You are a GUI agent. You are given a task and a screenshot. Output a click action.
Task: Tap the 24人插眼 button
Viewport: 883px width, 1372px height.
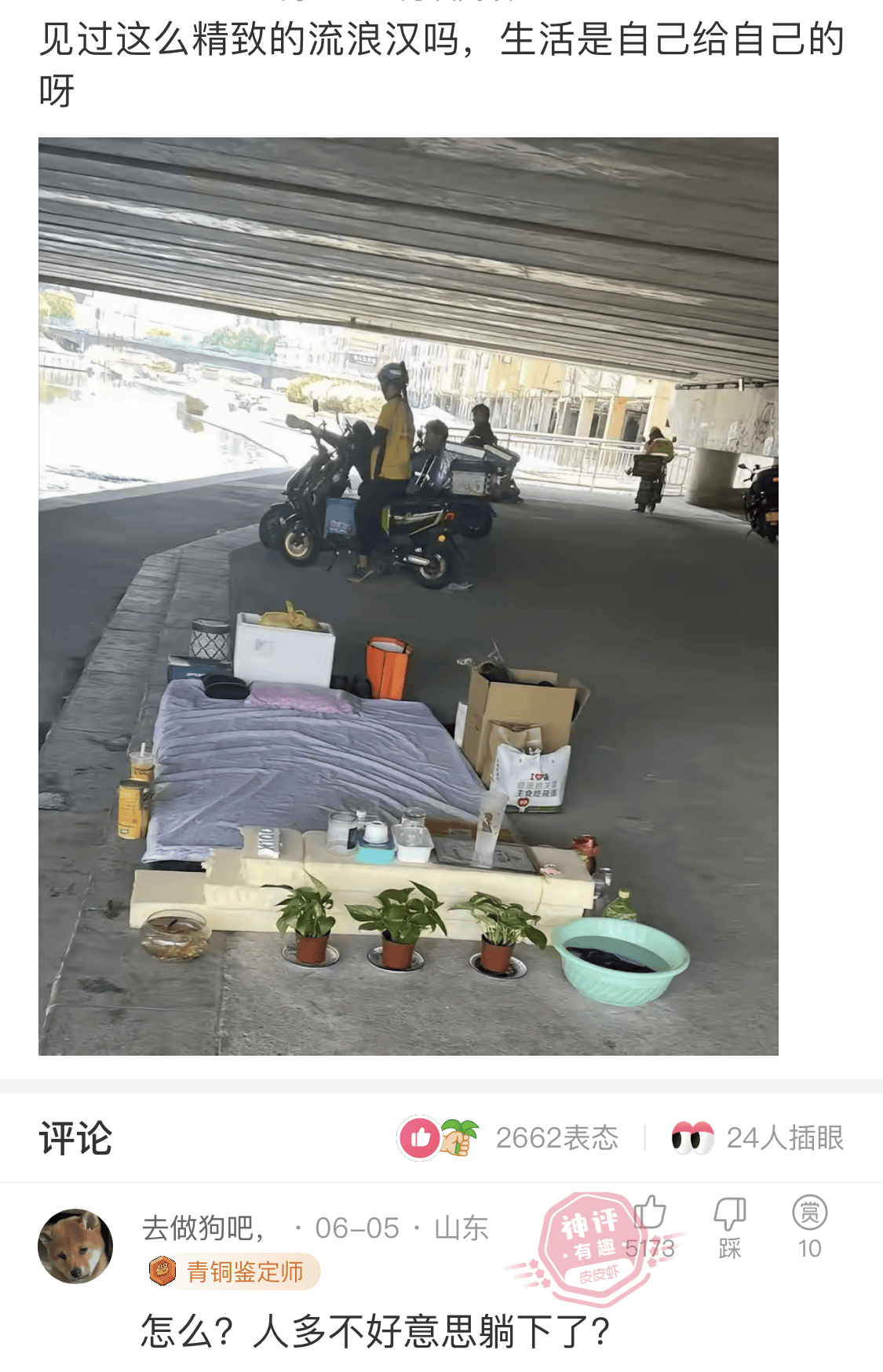tap(758, 1138)
